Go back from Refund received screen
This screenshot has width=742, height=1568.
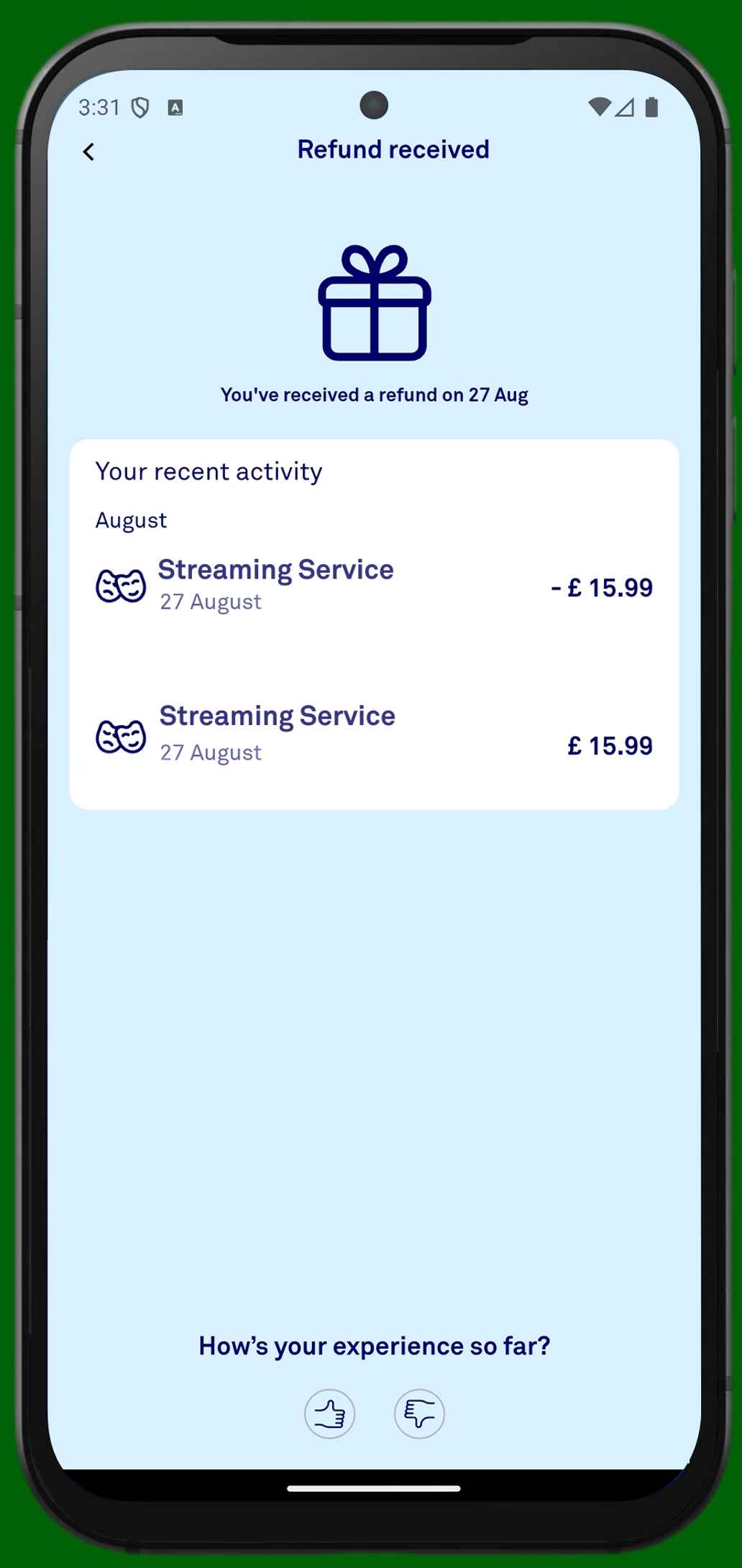tap(88, 152)
